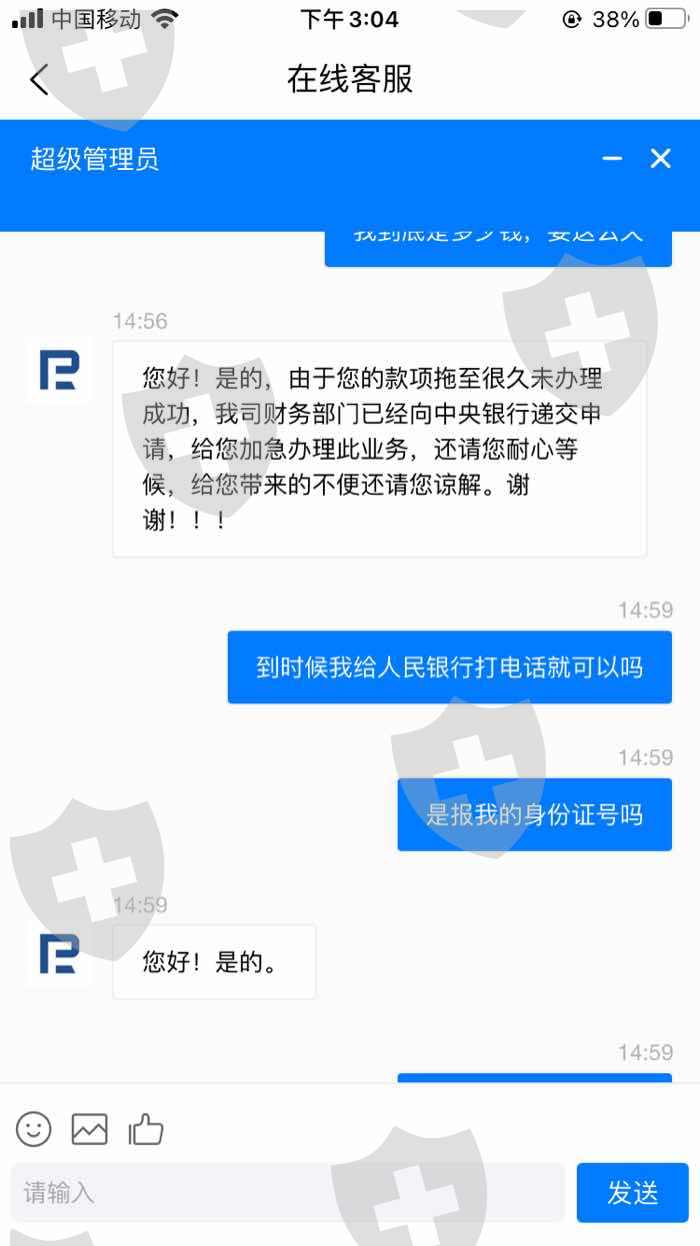The image size is (700, 1246).
Task: Tap the thumbs-up rating icon
Action: (146, 1129)
